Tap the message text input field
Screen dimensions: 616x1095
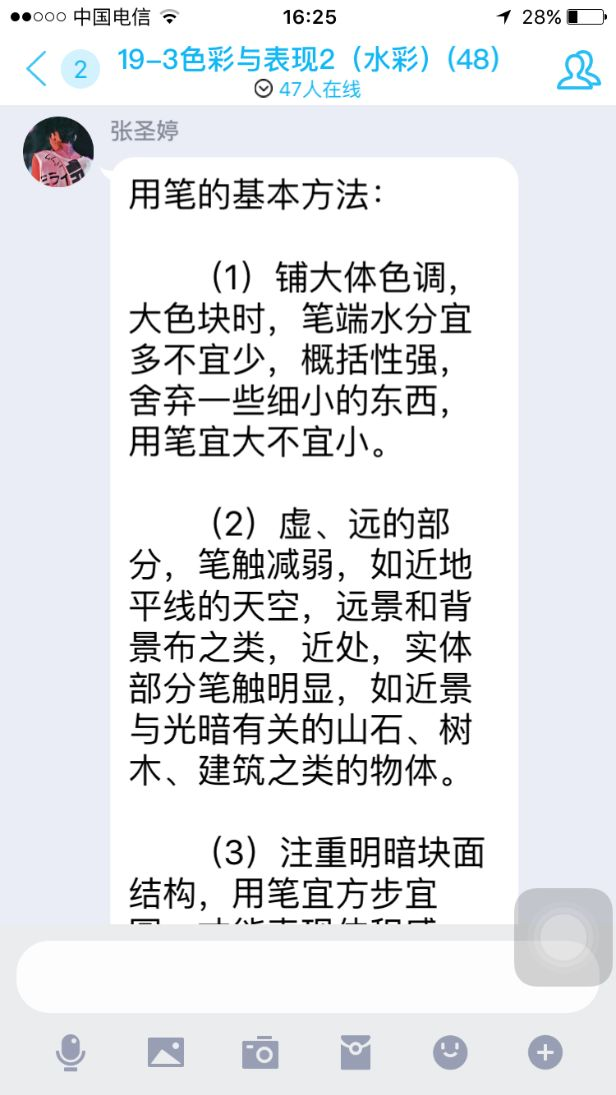[260, 976]
